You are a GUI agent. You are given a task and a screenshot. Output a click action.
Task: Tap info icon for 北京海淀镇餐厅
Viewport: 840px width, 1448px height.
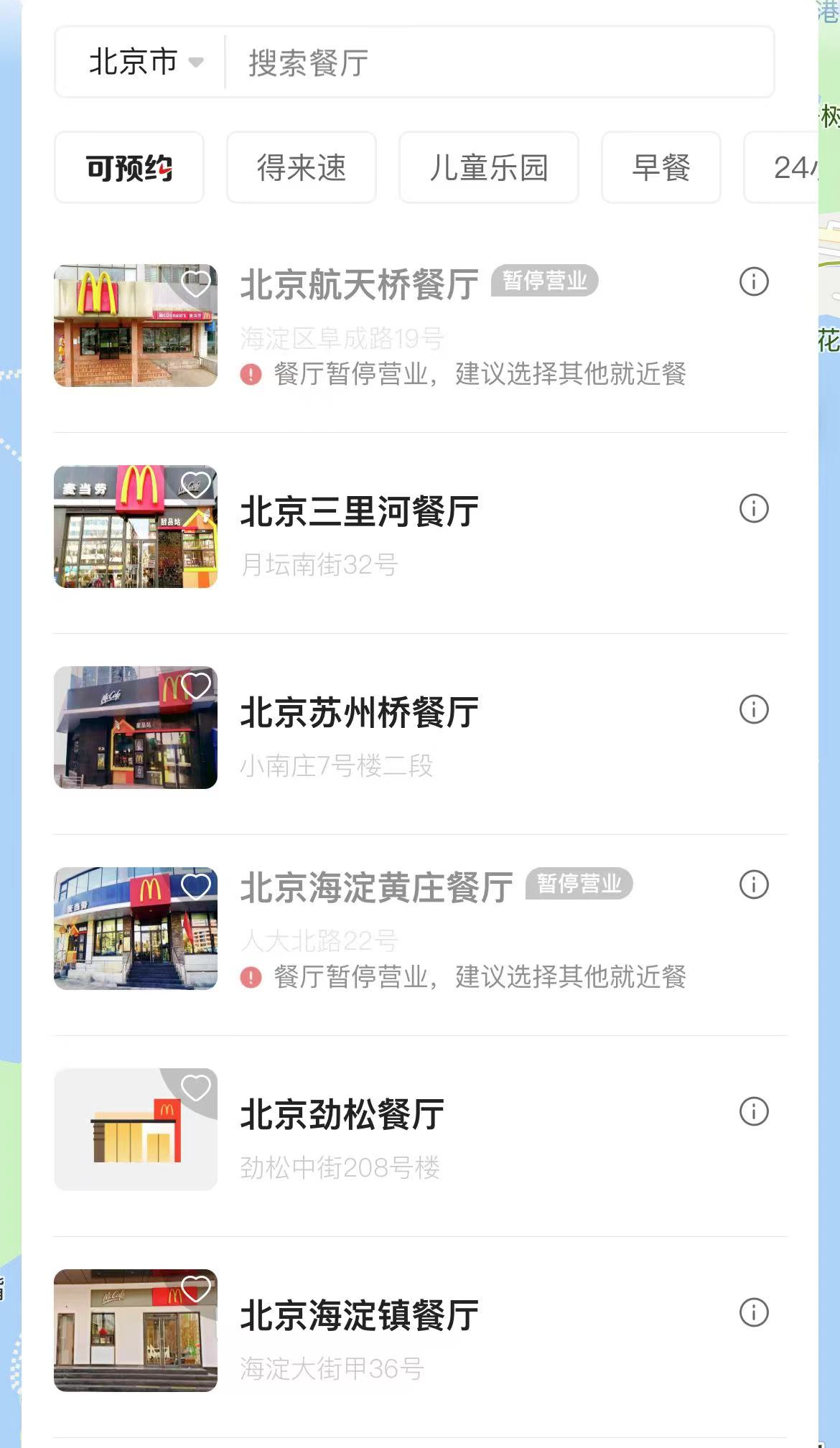click(754, 1312)
